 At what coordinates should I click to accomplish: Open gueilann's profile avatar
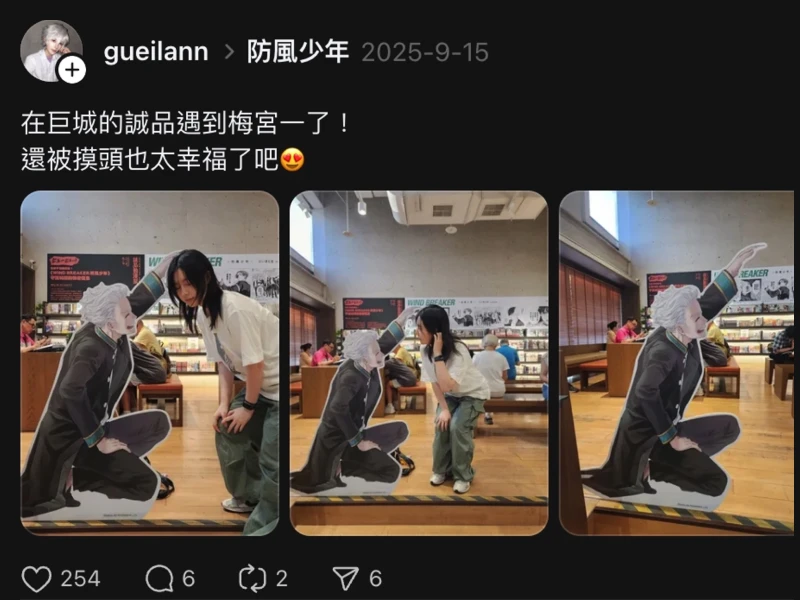pyautogui.click(x=48, y=47)
